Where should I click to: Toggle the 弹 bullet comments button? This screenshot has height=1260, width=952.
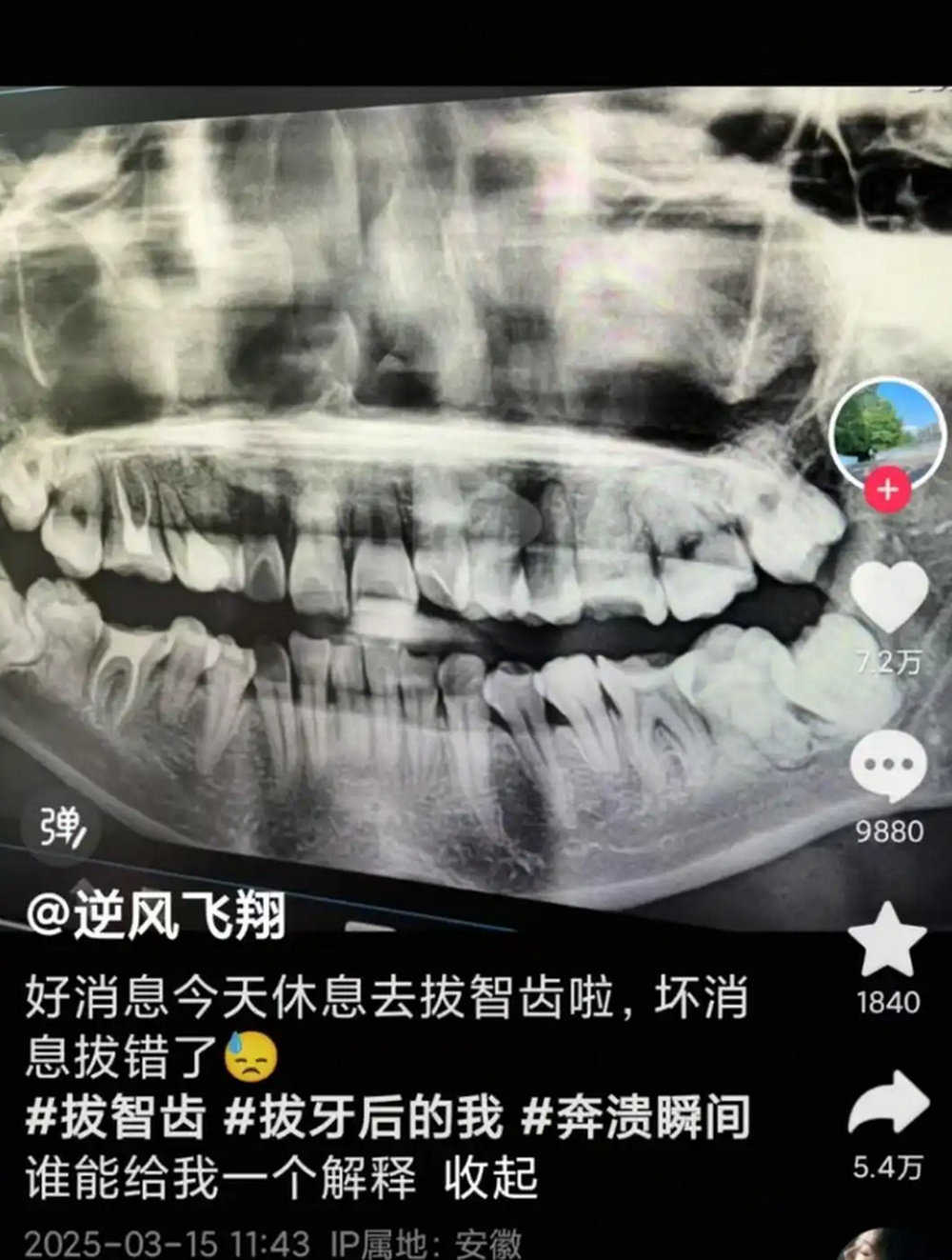[63, 827]
